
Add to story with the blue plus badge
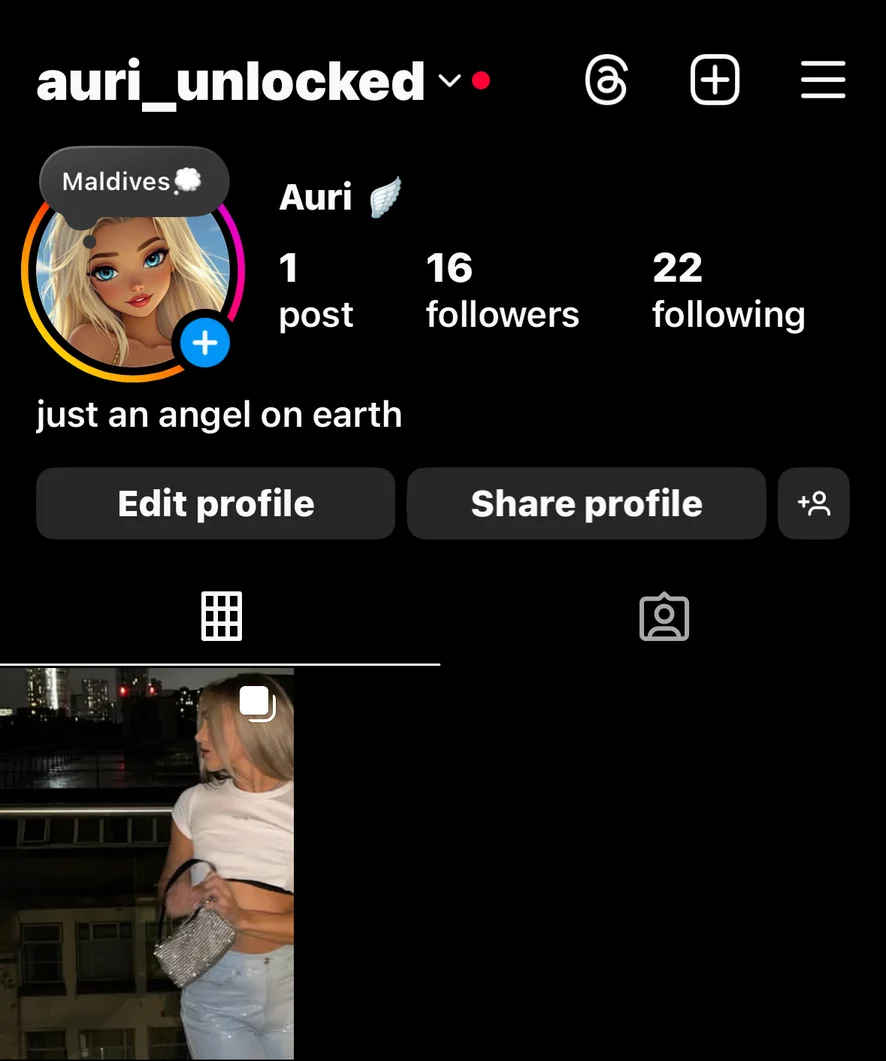(205, 344)
